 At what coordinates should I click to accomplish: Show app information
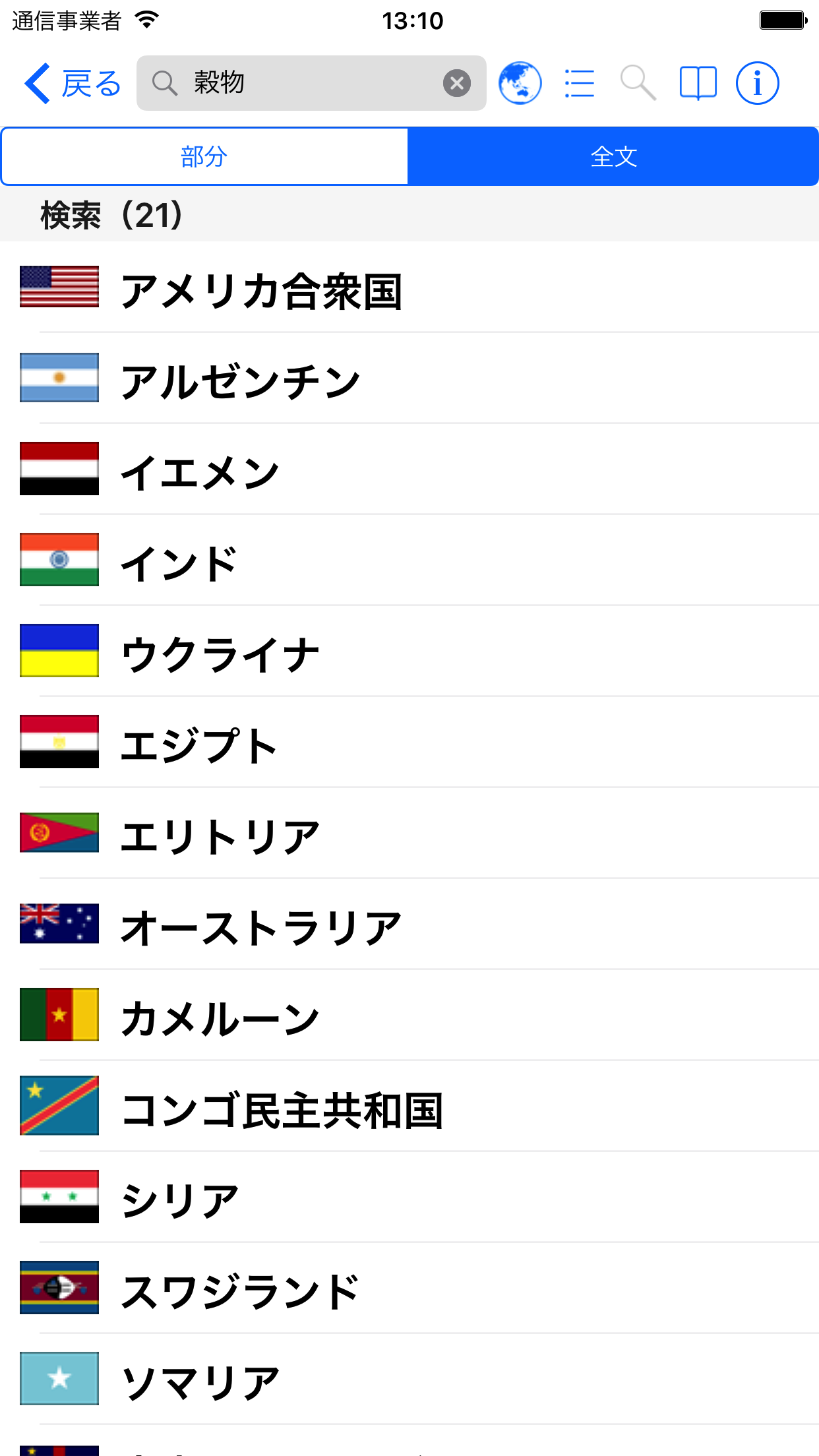pyautogui.click(x=757, y=84)
